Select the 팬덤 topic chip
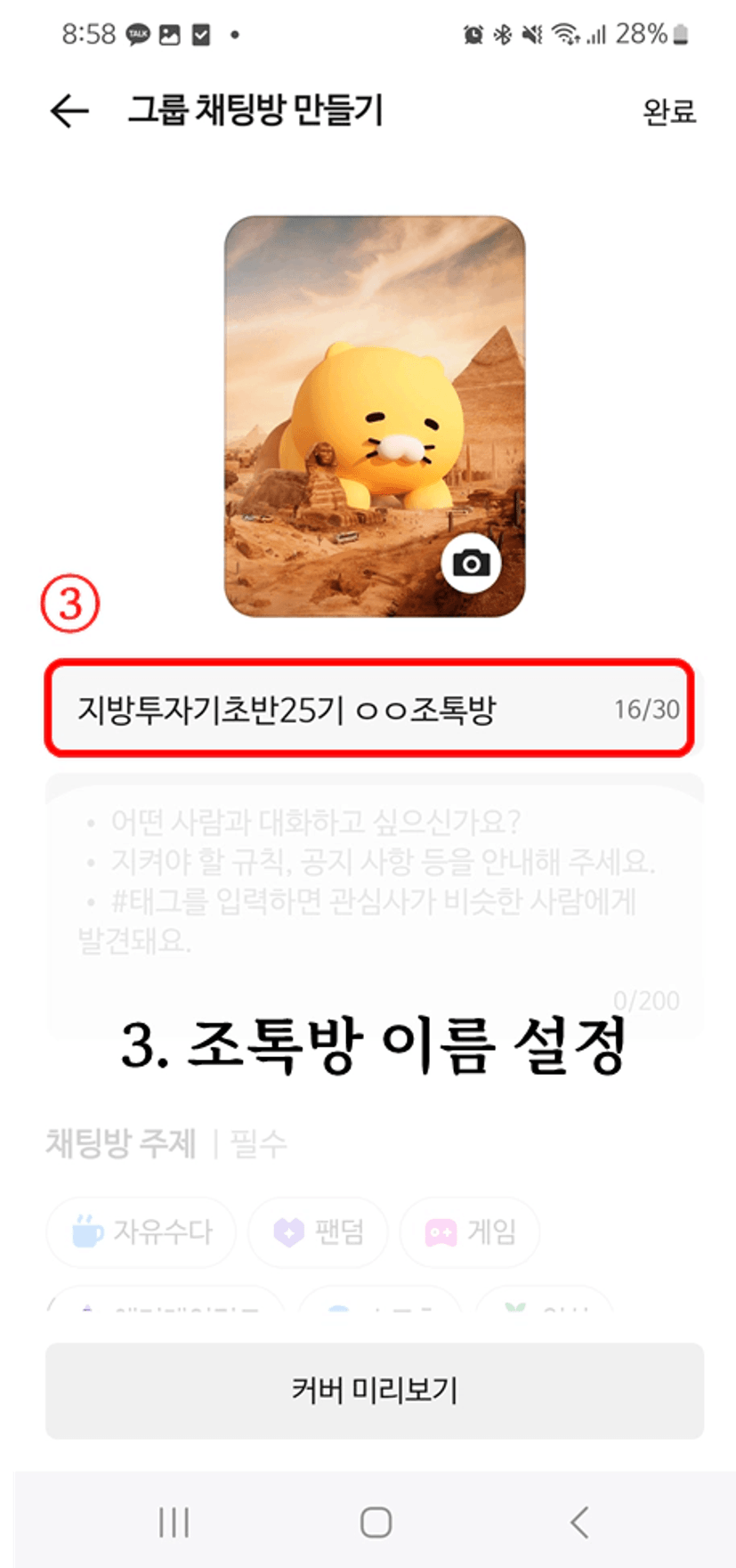Image resolution: width=736 pixels, height=1568 pixels. click(x=318, y=1232)
